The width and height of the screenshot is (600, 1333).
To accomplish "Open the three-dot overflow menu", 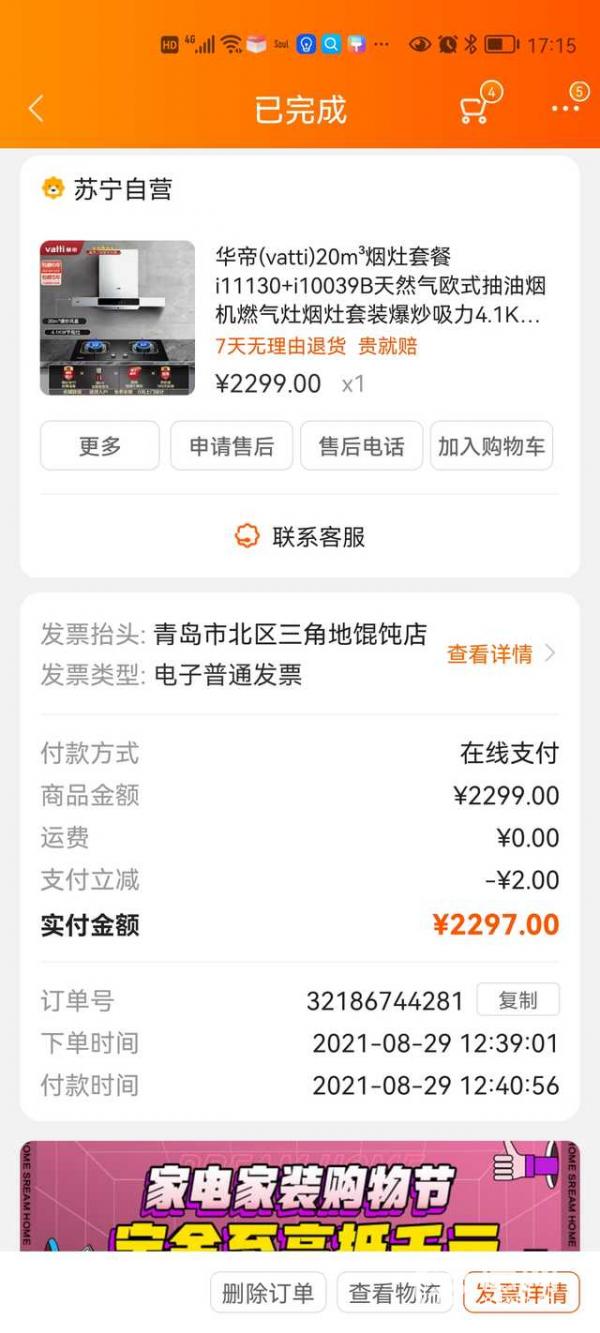I will coord(565,108).
